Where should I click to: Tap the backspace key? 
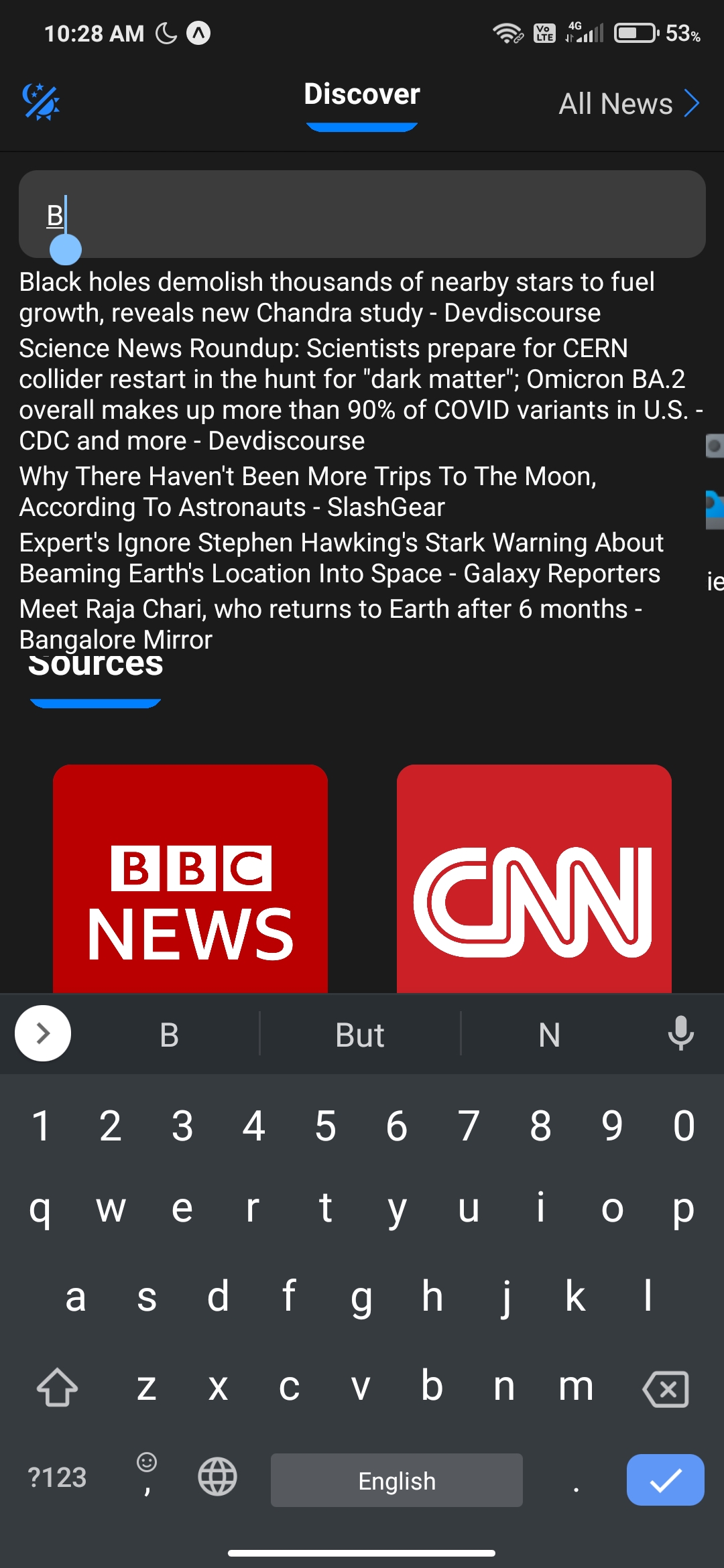(x=666, y=1388)
